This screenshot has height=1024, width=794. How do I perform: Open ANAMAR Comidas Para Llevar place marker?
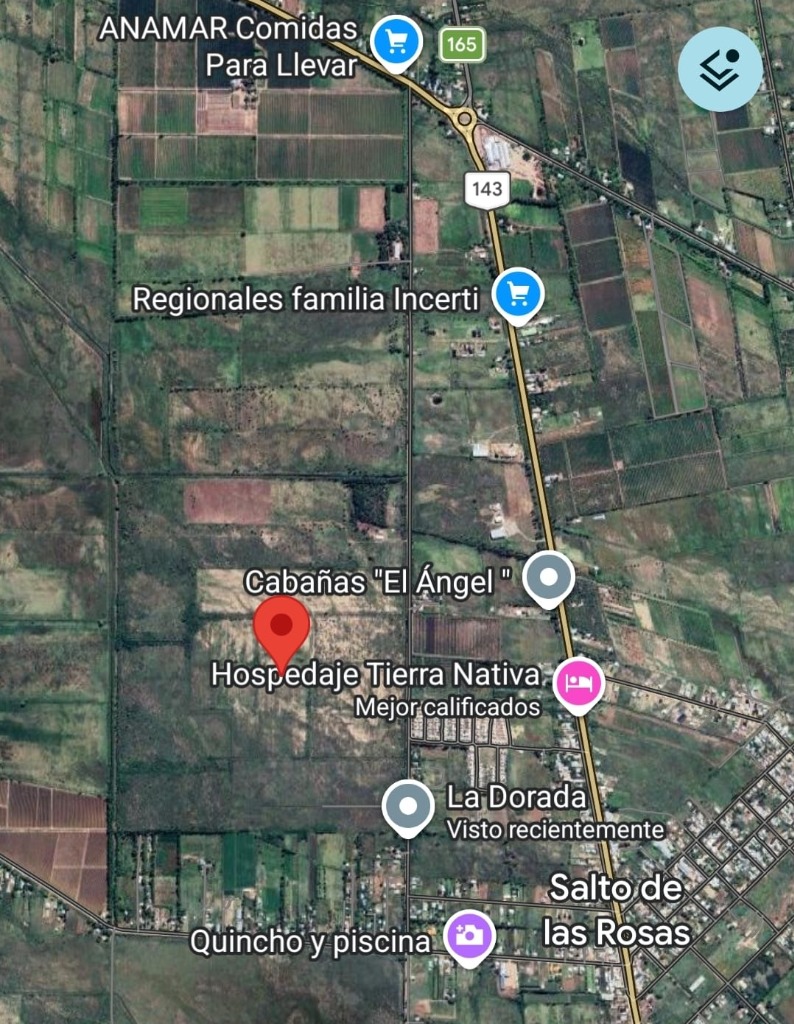[396, 42]
